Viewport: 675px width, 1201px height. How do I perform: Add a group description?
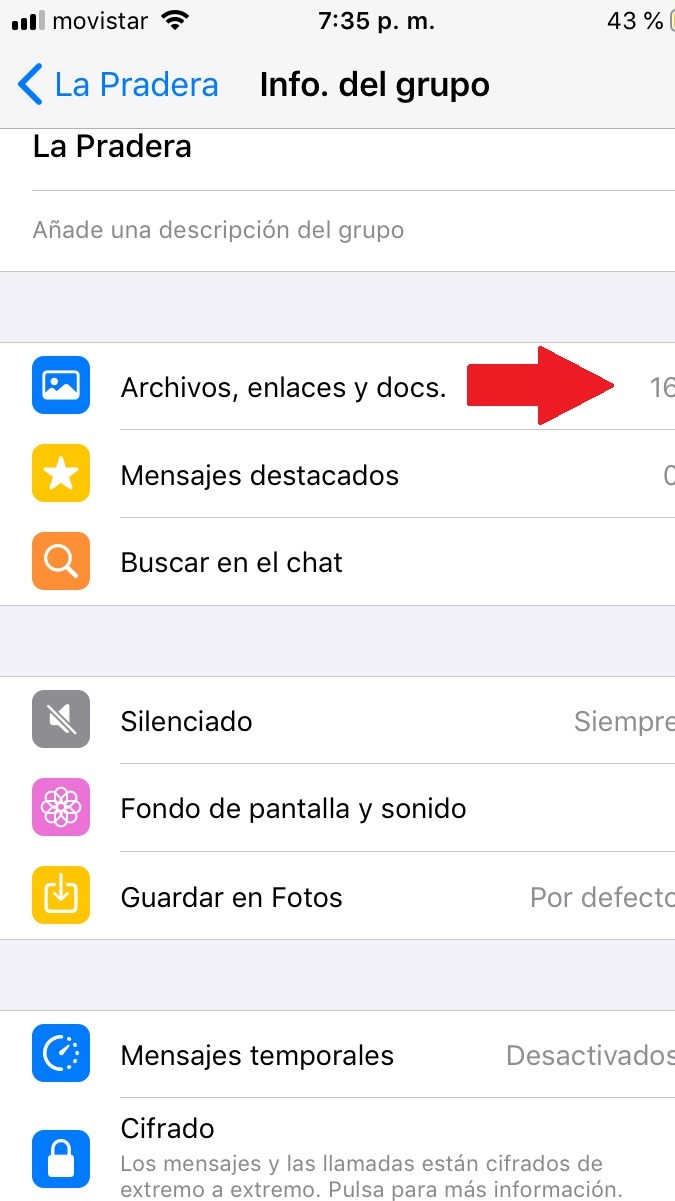click(x=337, y=230)
